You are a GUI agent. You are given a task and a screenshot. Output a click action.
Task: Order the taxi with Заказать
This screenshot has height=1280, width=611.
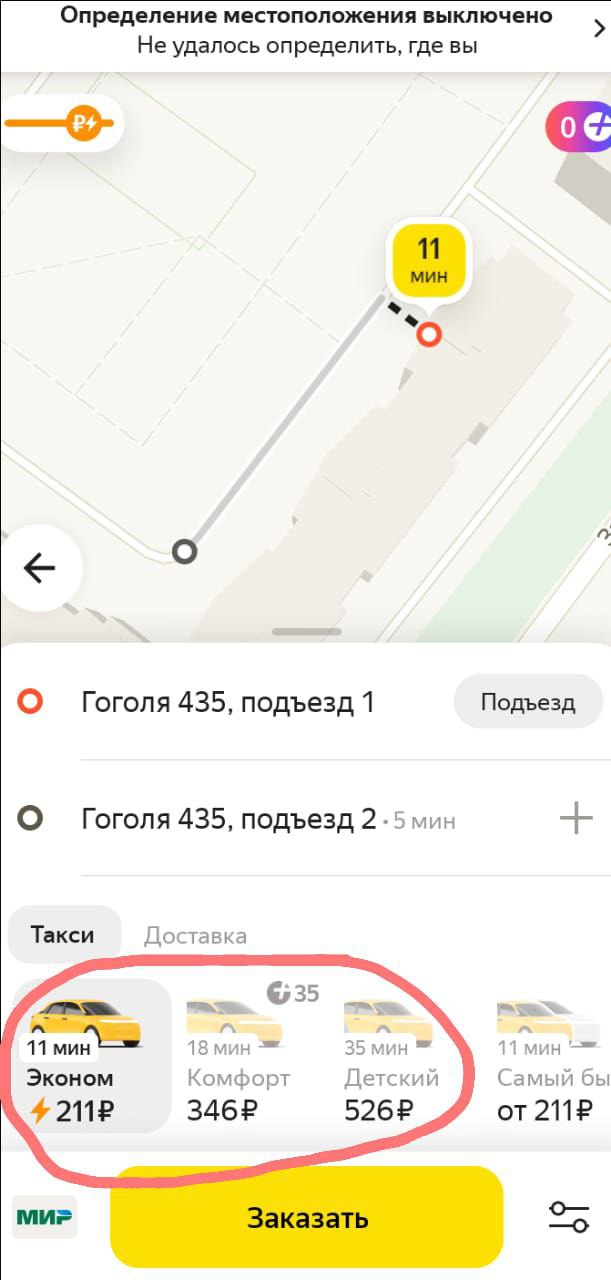[x=307, y=1217]
